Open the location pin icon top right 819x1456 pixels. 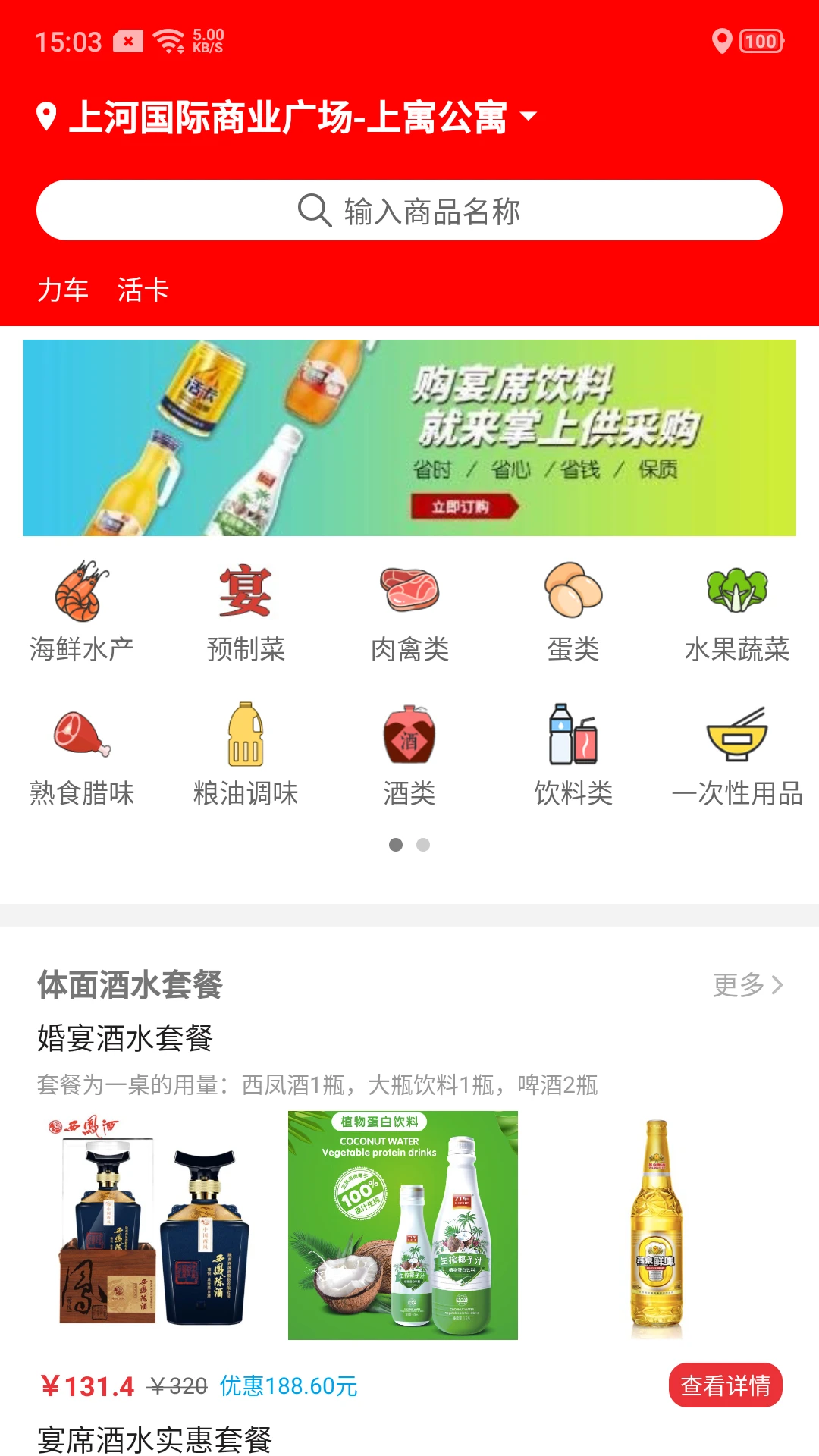point(721,43)
